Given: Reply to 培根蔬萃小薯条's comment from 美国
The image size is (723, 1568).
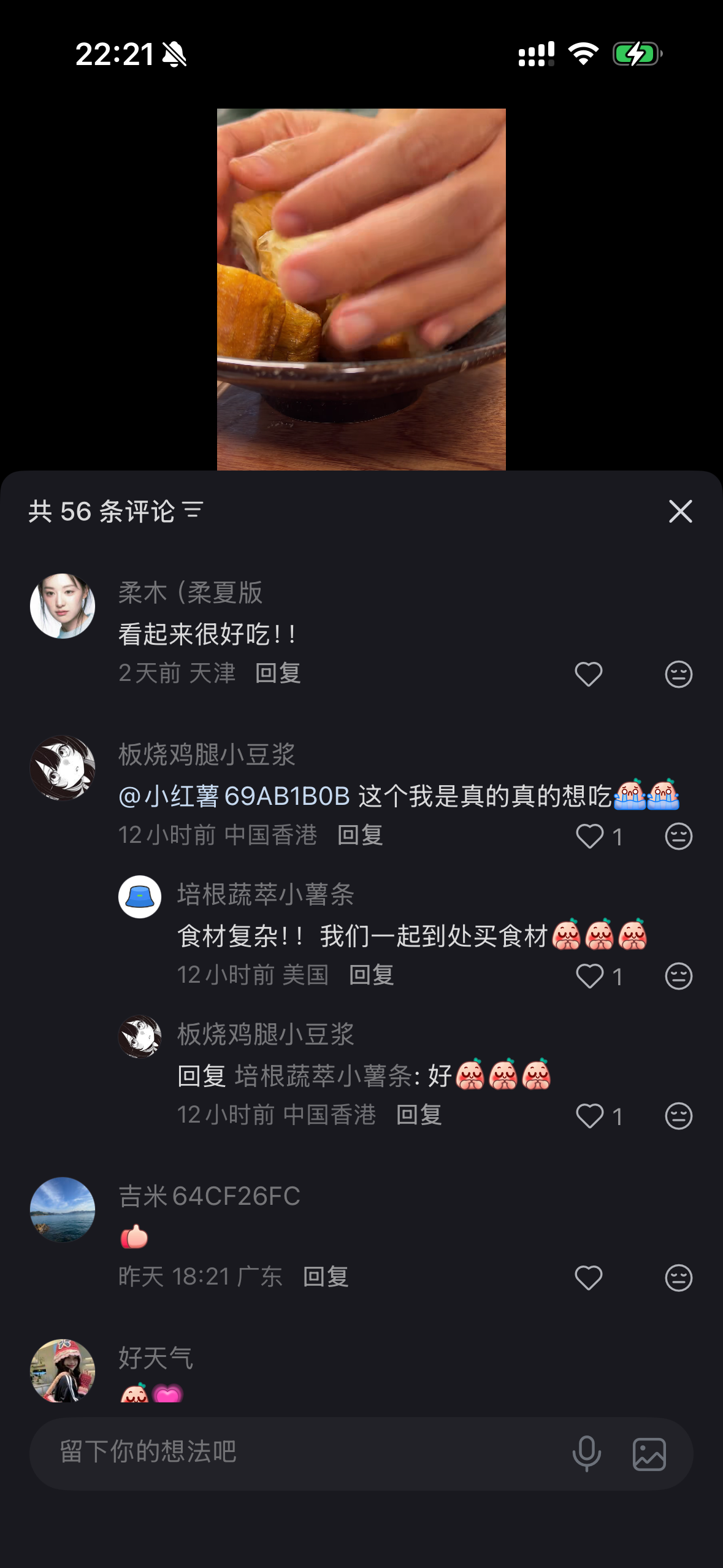Looking at the screenshot, I should click(x=371, y=975).
